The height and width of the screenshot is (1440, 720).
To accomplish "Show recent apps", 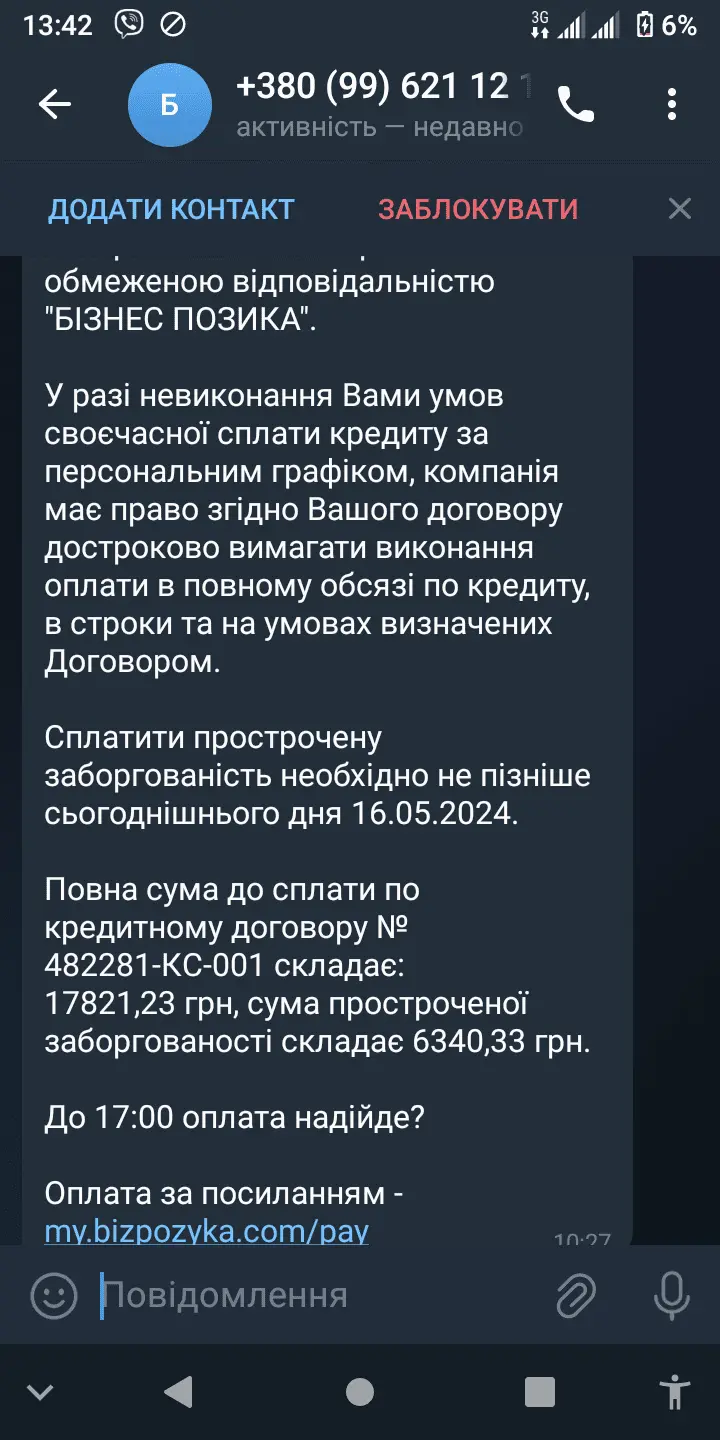I will [x=540, y=1391].
